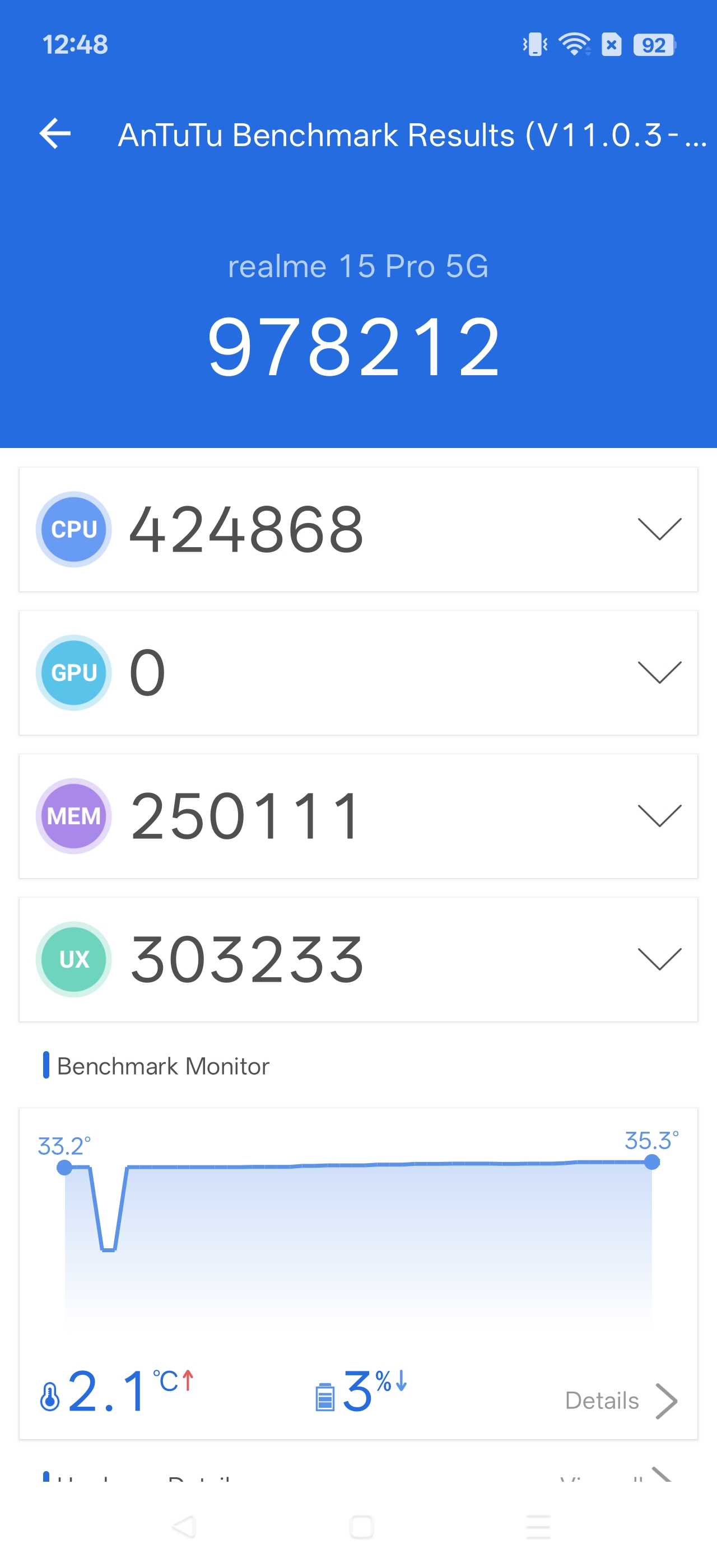Tap the system back navigation button
This screenshot has width=717, height=1568.
tap(183, 1527)
